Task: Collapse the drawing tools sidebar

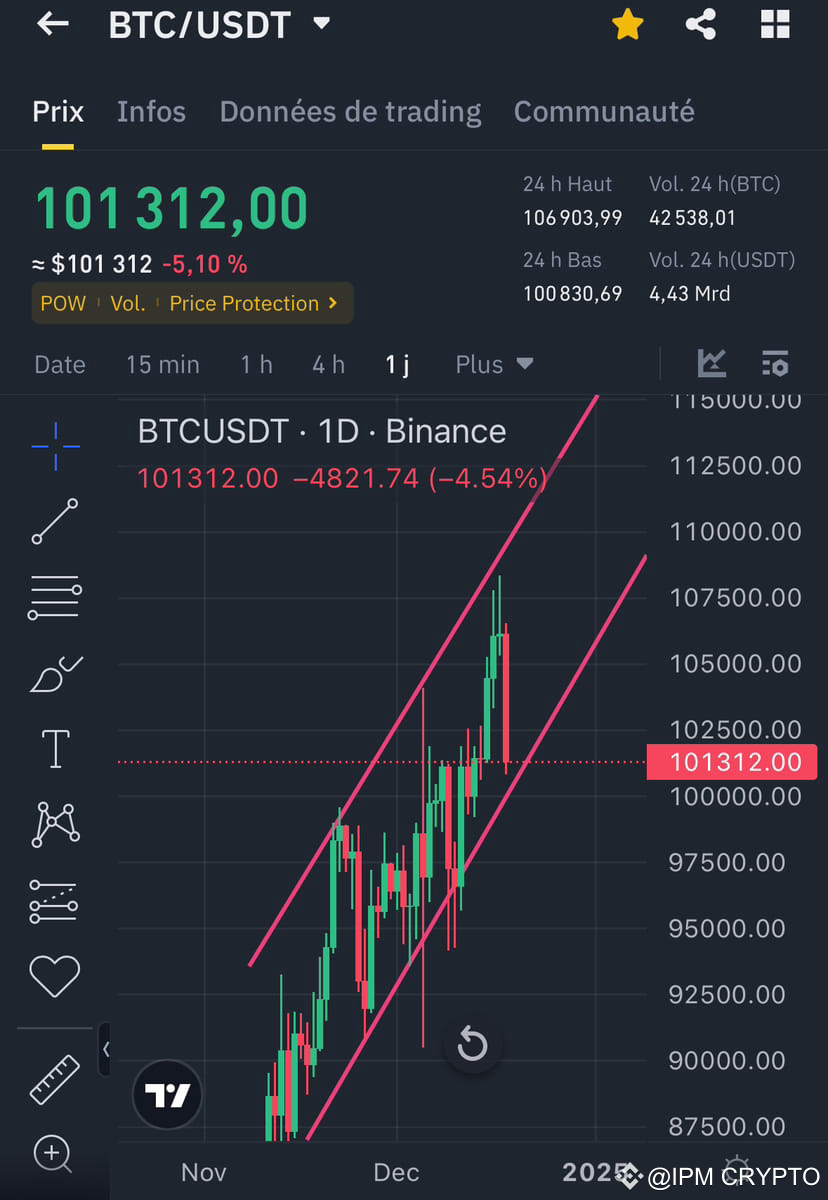Action: tap(105, 1050)
